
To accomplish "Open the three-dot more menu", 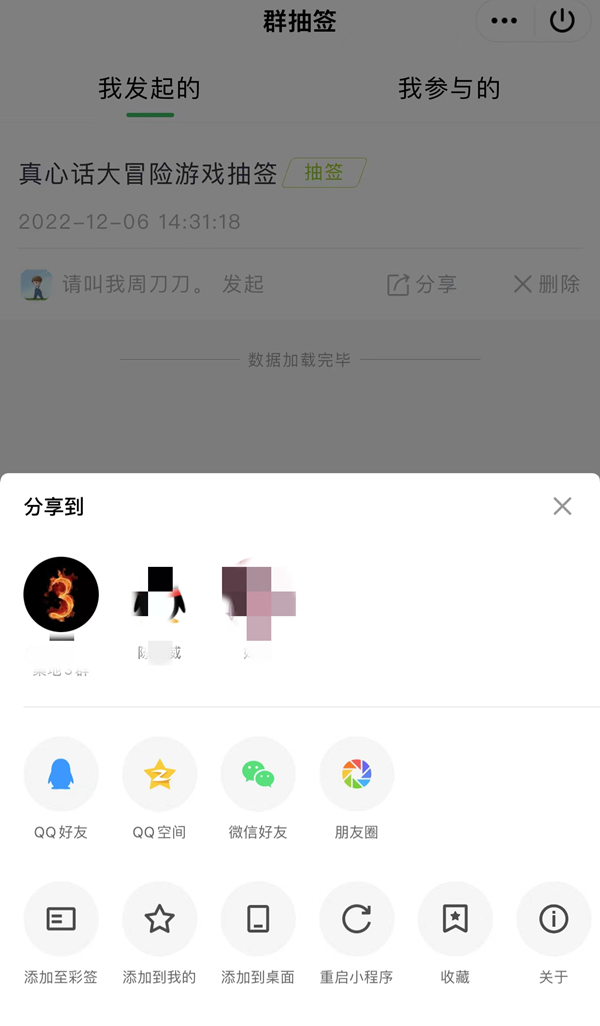I will click(504, 21).
